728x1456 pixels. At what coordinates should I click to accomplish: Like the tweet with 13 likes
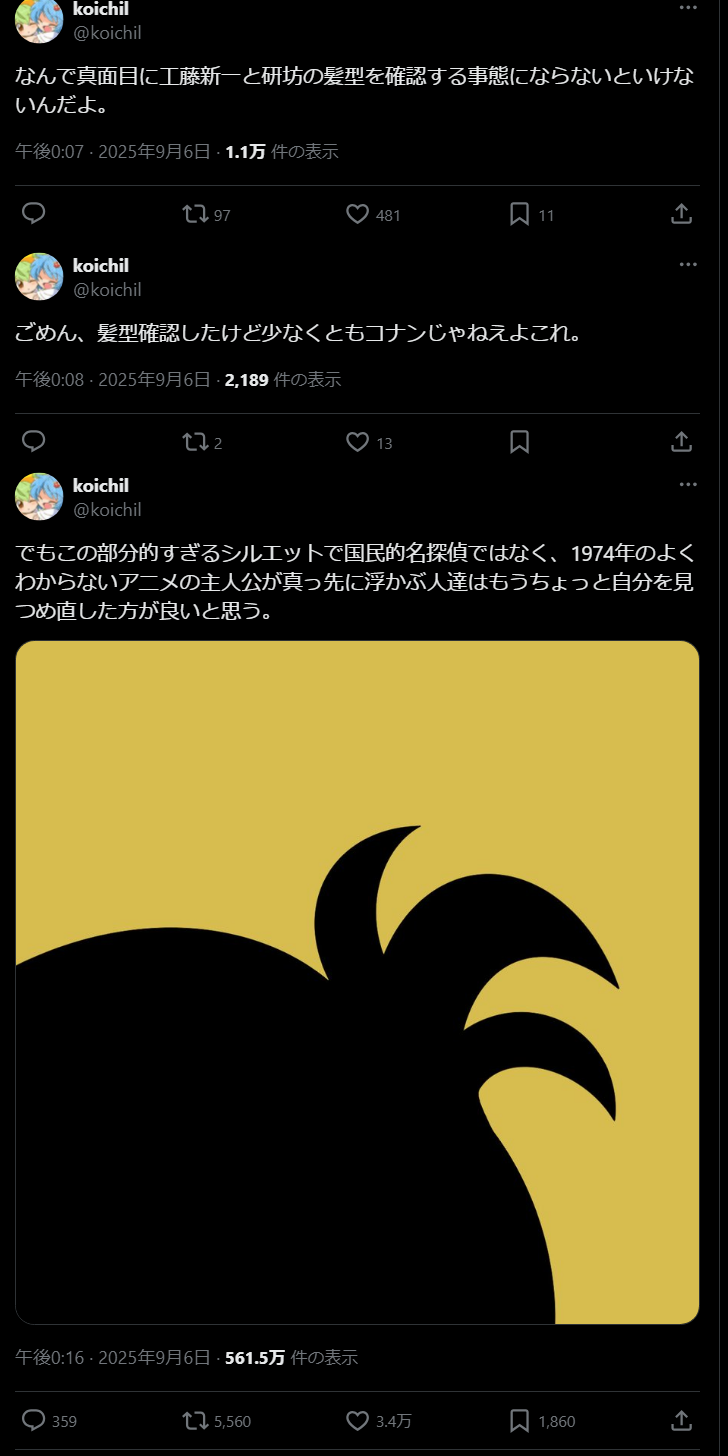click(358, 441)
